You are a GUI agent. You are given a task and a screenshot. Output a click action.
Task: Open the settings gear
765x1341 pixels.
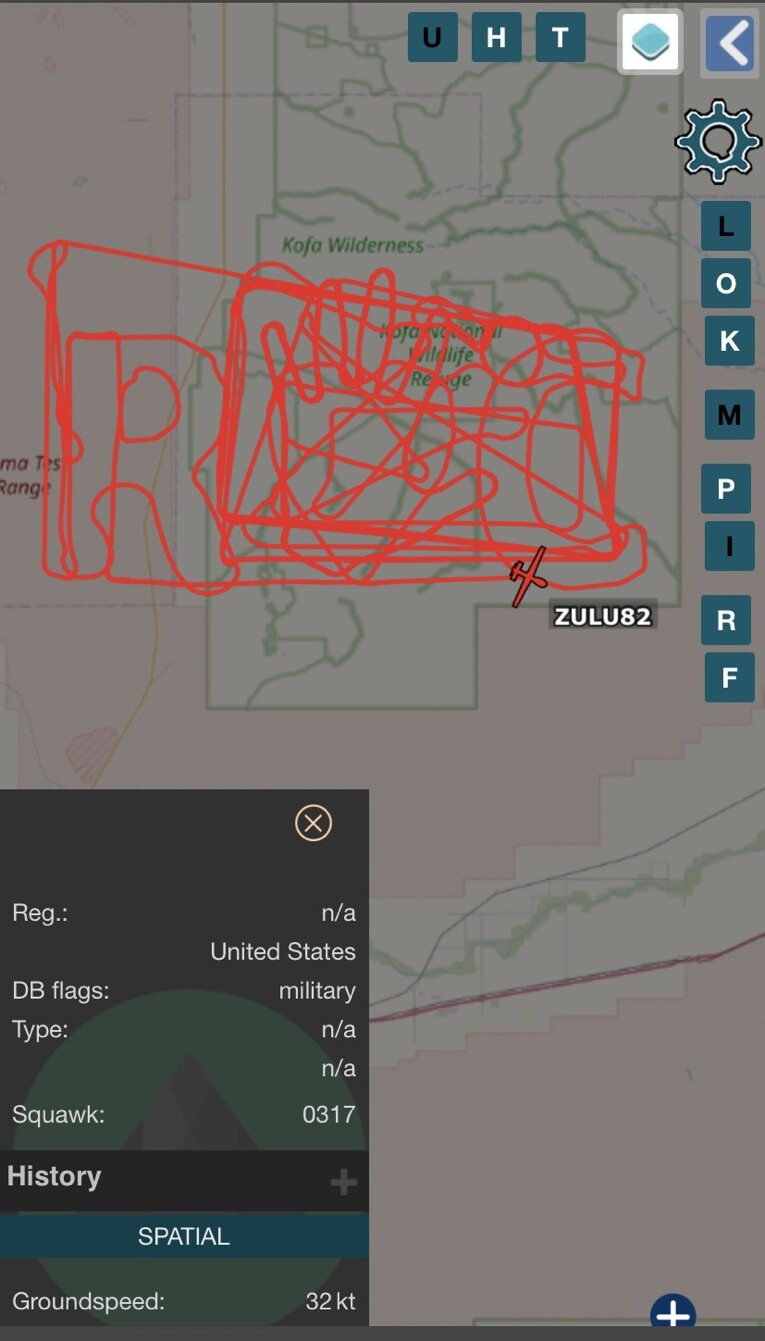(718, 141)
